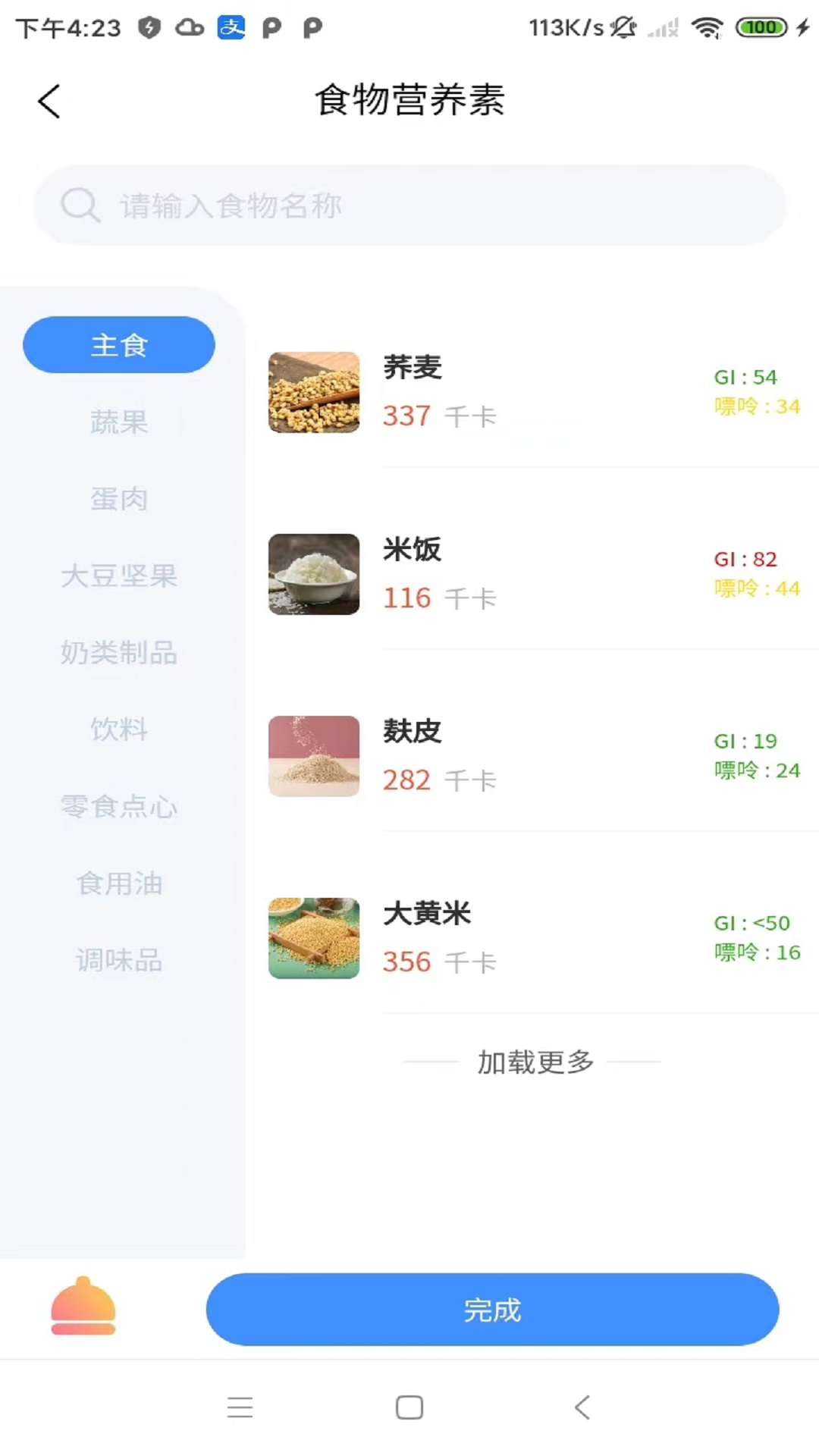Switch to the 蔬果 category
Image resolution: width=819 pixels, height=1456 pixels.
click(x=118, y=422)
